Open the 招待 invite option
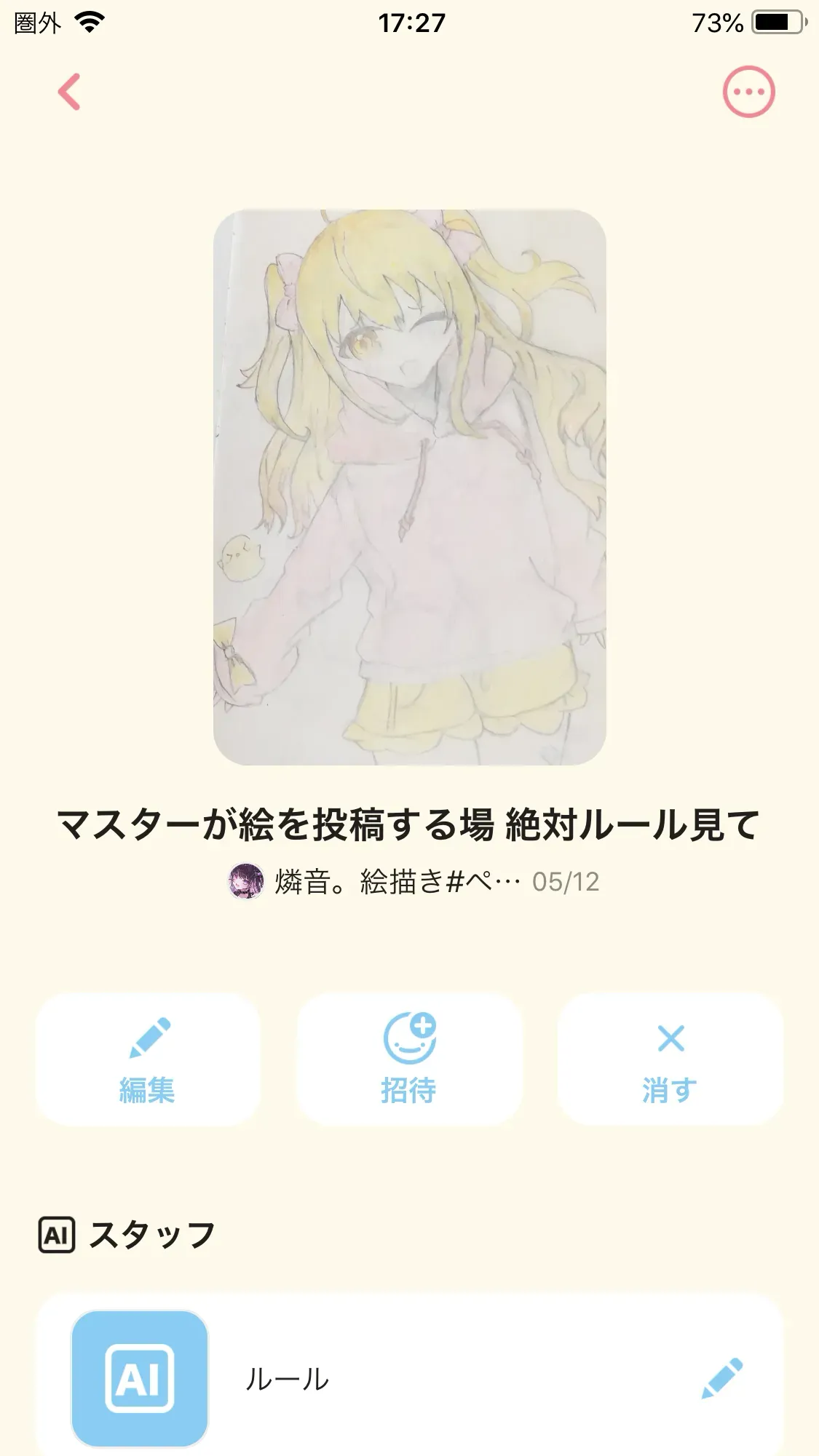This screenshot has height=1456, width=819. pyautogui.click(x=409, y=1059)
